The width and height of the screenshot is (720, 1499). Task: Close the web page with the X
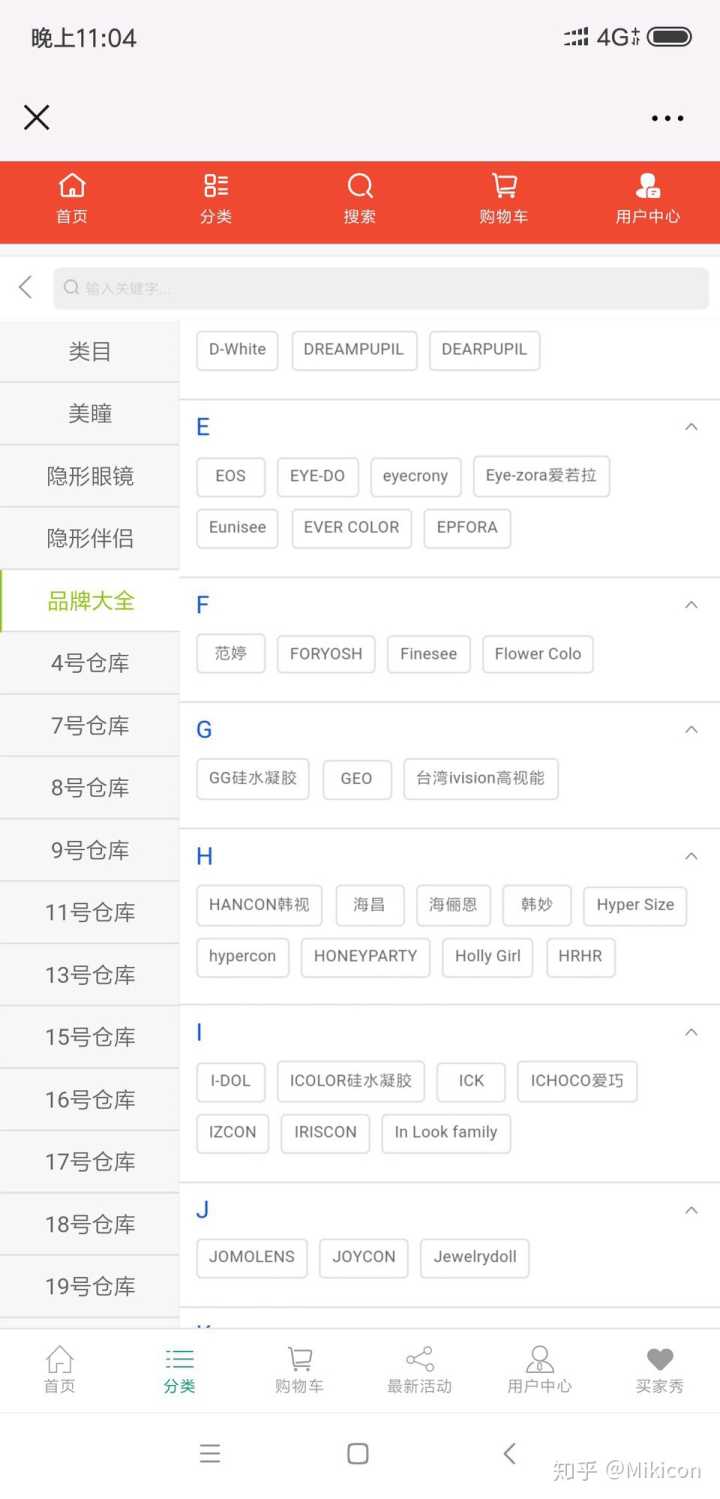pos(37,118)
